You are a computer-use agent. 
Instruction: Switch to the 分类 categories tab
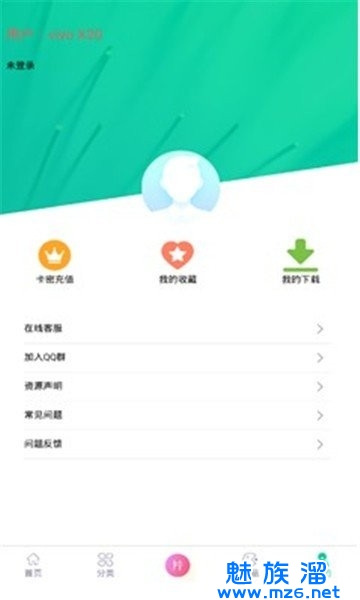tap(105, 565)
